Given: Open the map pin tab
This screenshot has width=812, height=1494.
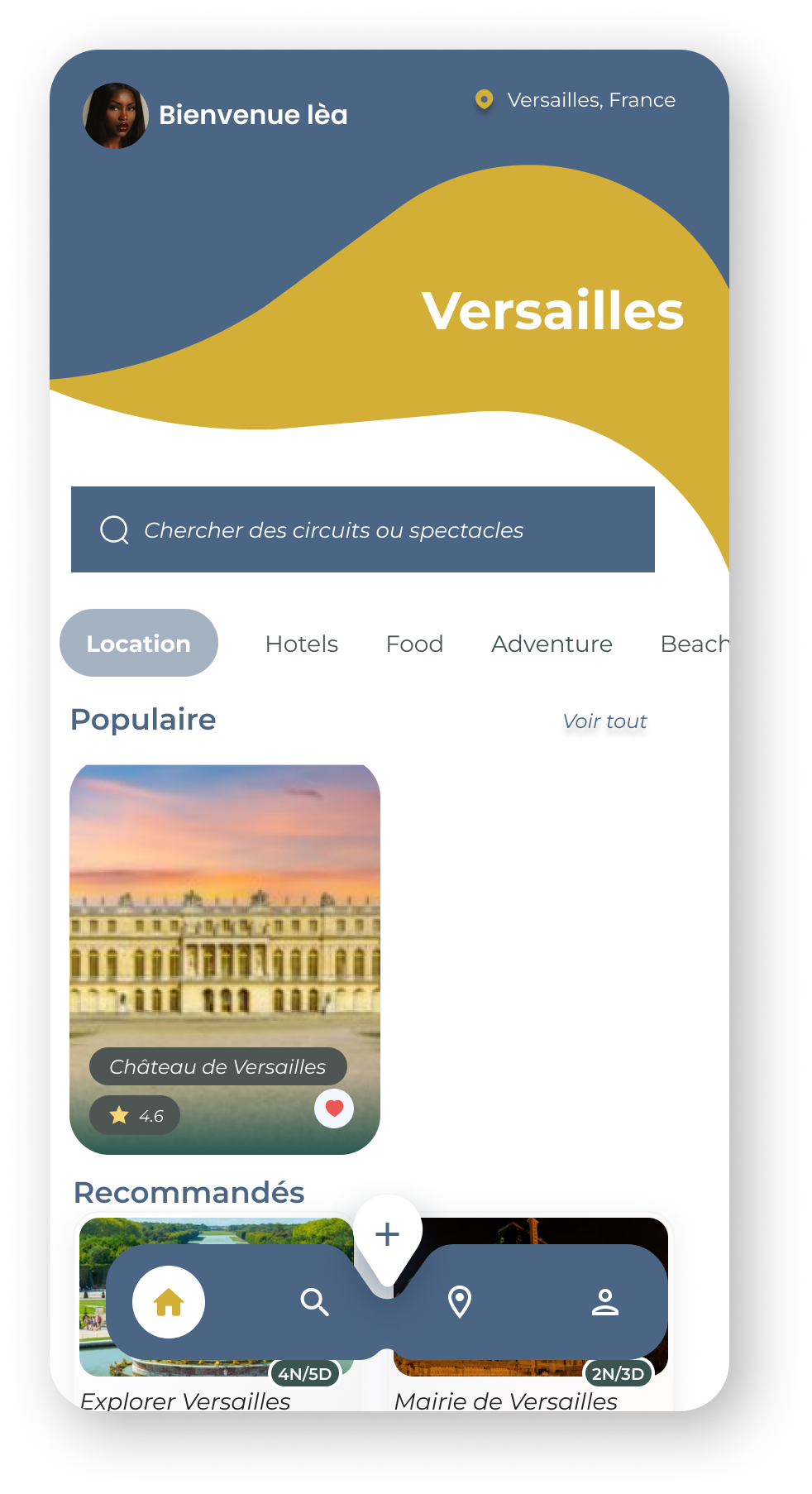Looking at the screenshot, I should pos(460,1302).
